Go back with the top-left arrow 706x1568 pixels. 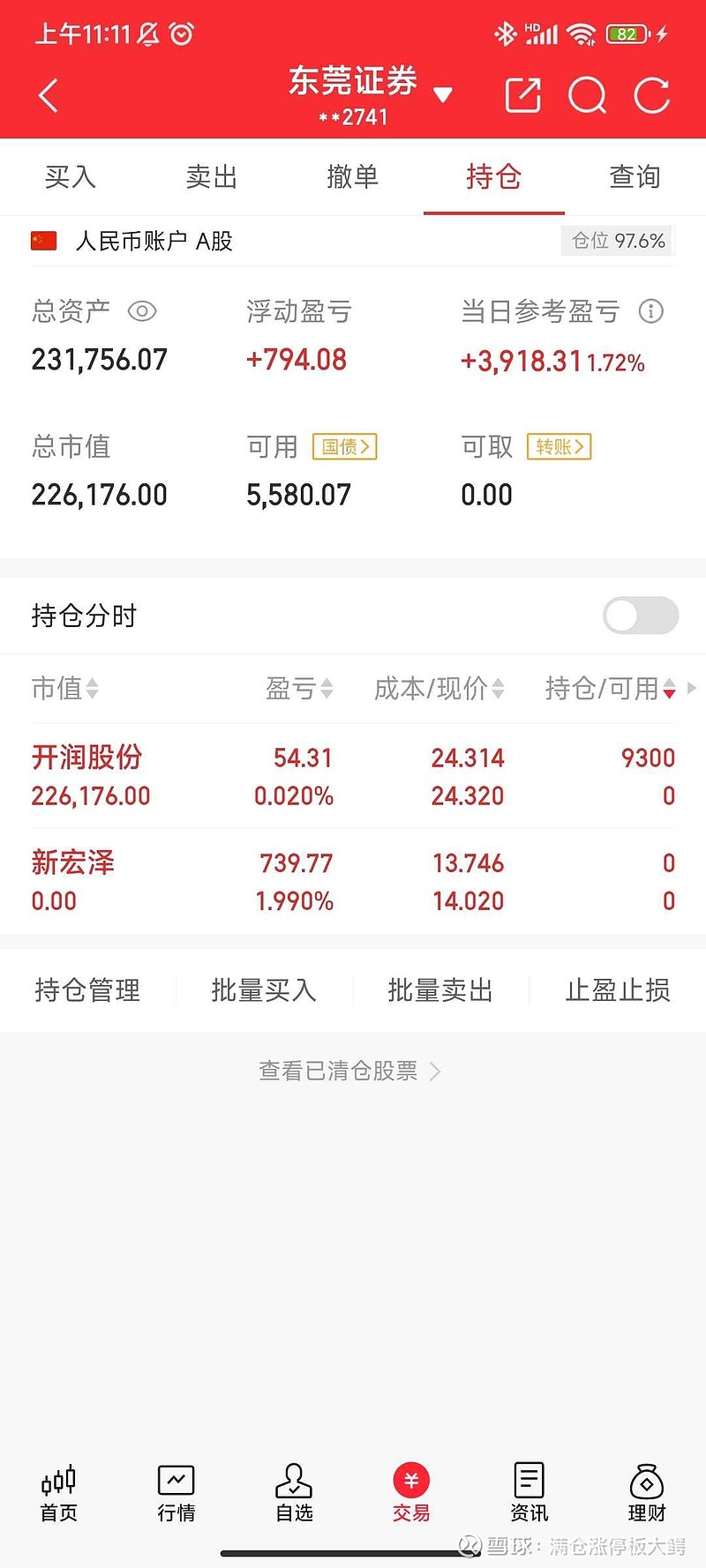coord(49,95)
